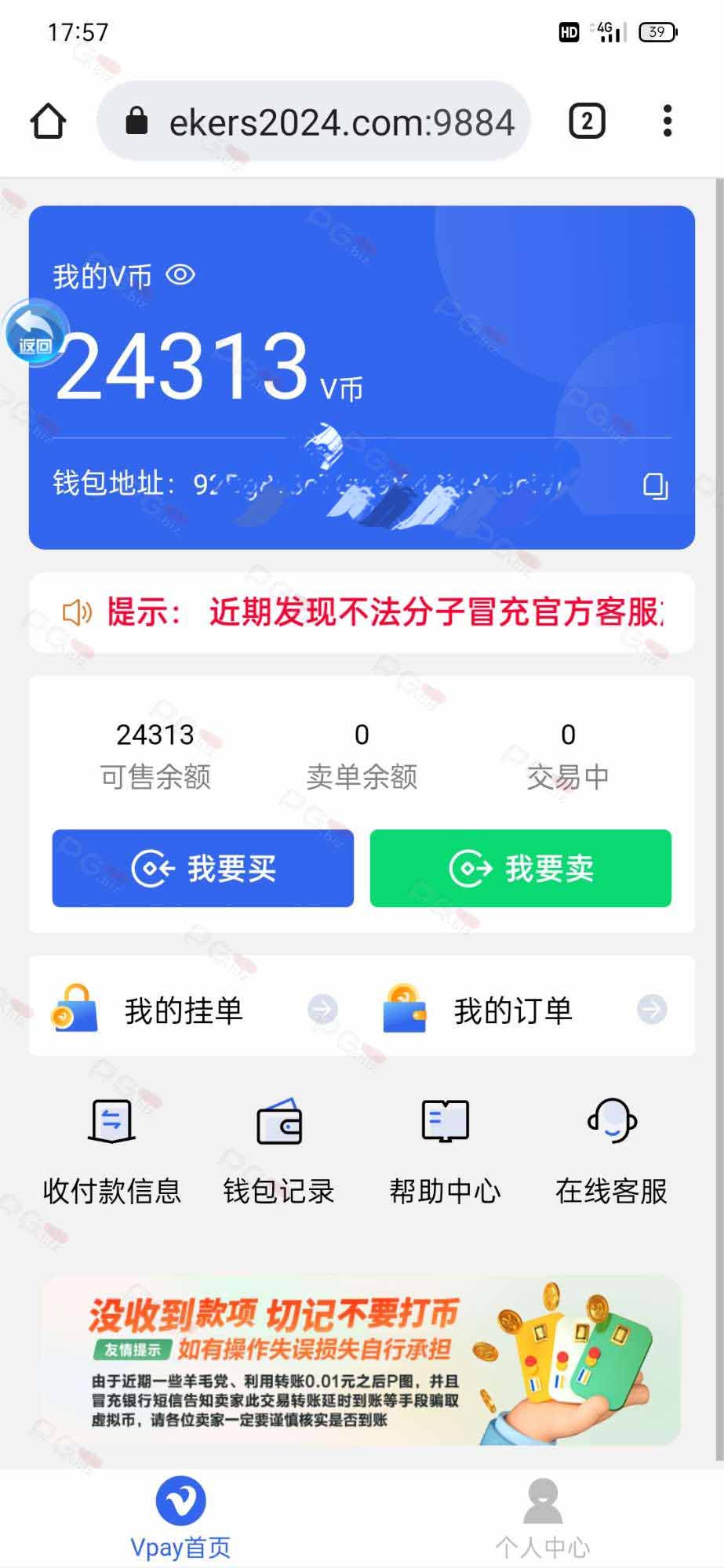Tap the 我要卖 button
Image resolution: width=724 pixels, height=1568 pixels.
[521, 868]
